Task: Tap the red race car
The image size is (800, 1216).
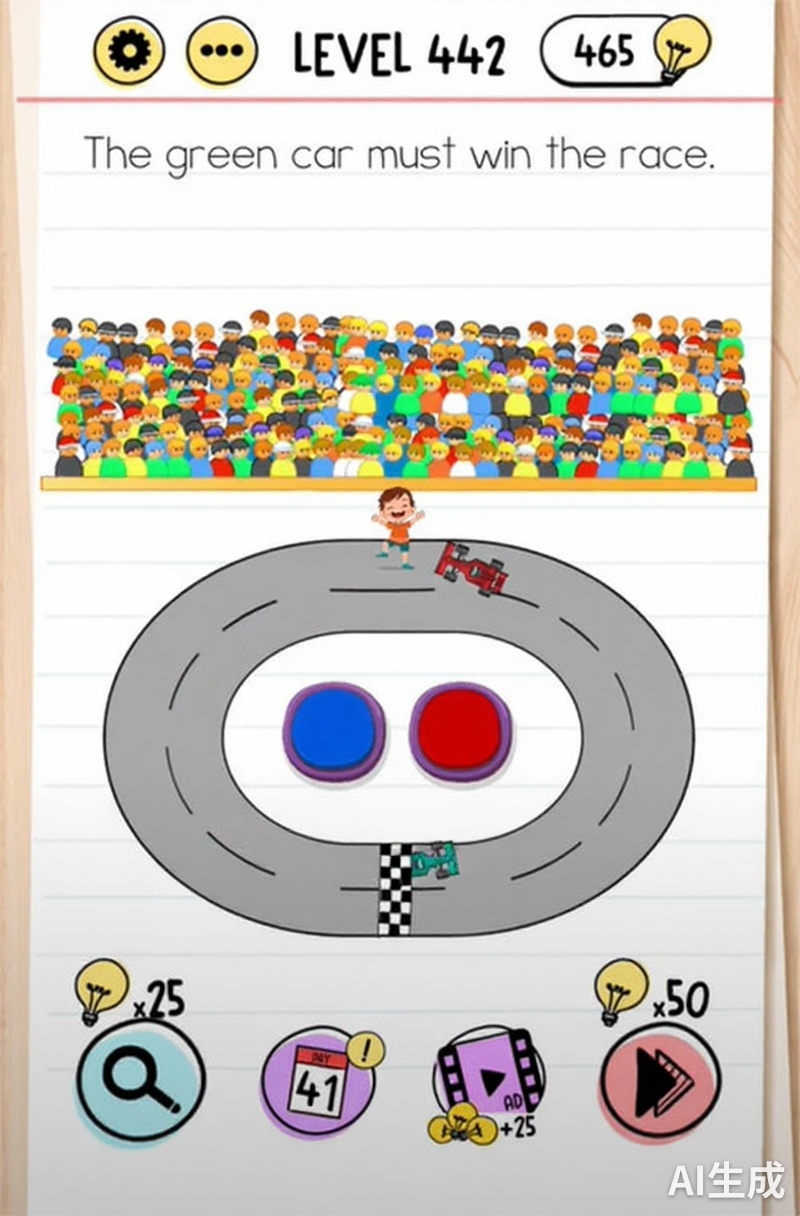Action: tap(473, 569)
